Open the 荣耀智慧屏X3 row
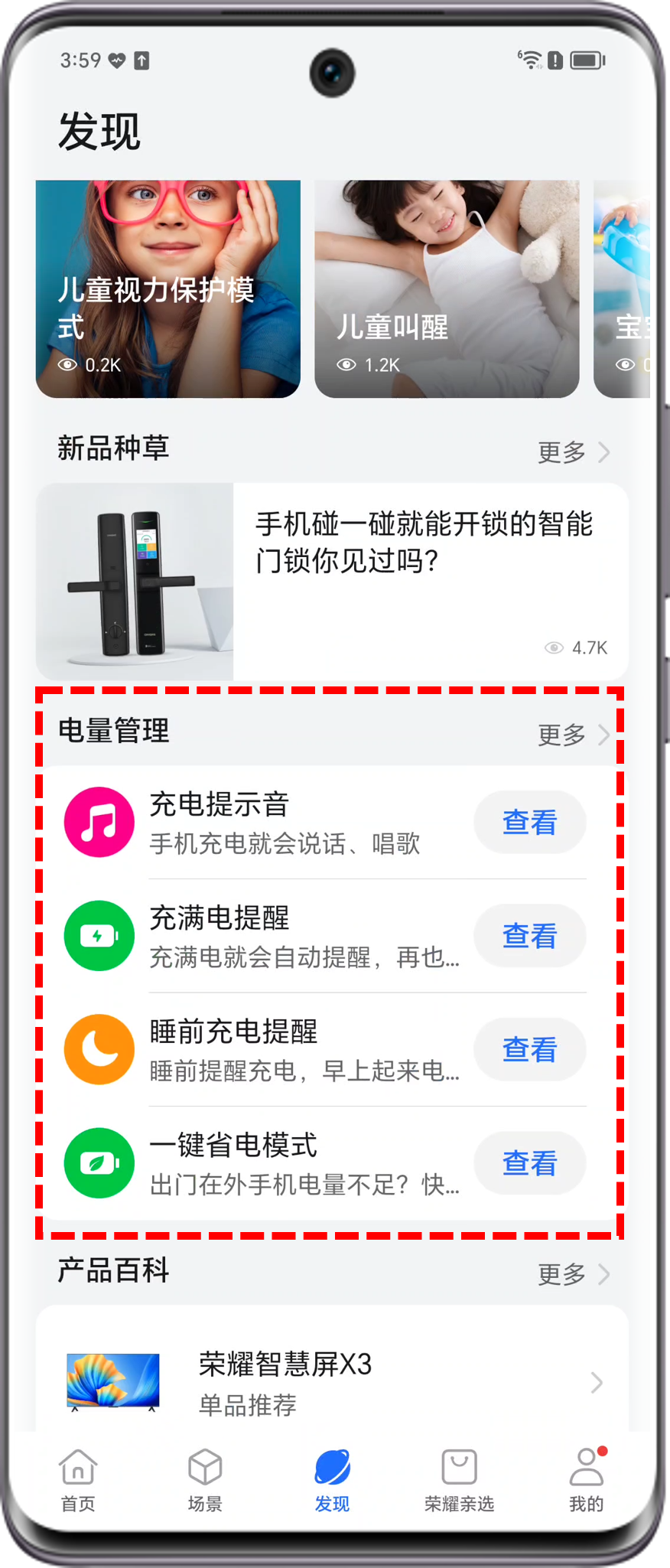 point(332,1382)
